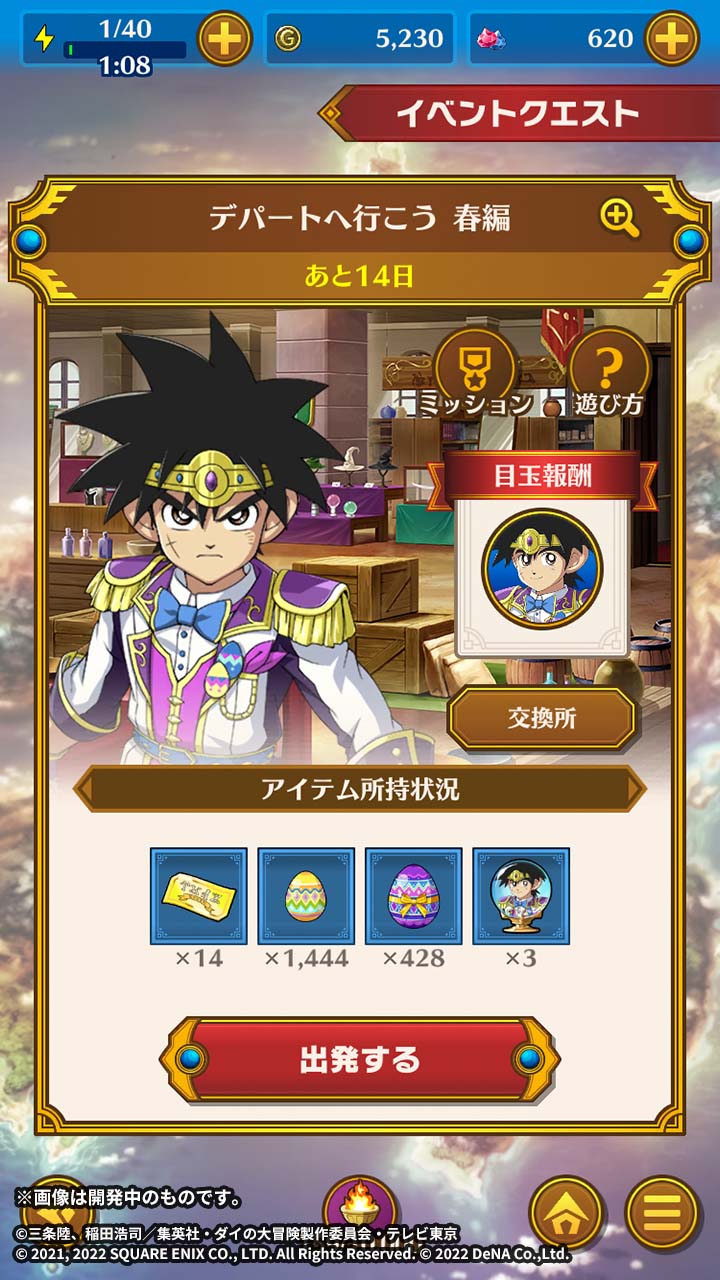720x1280 pixels.
Task: Open the hamburger menu button
Action: coord(661,1212)
